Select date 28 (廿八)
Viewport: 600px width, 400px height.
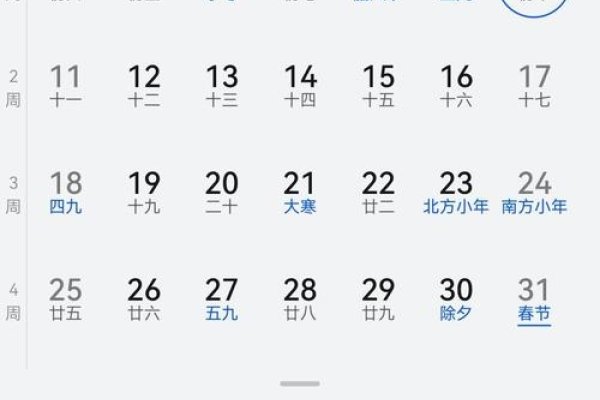[300, 298]
